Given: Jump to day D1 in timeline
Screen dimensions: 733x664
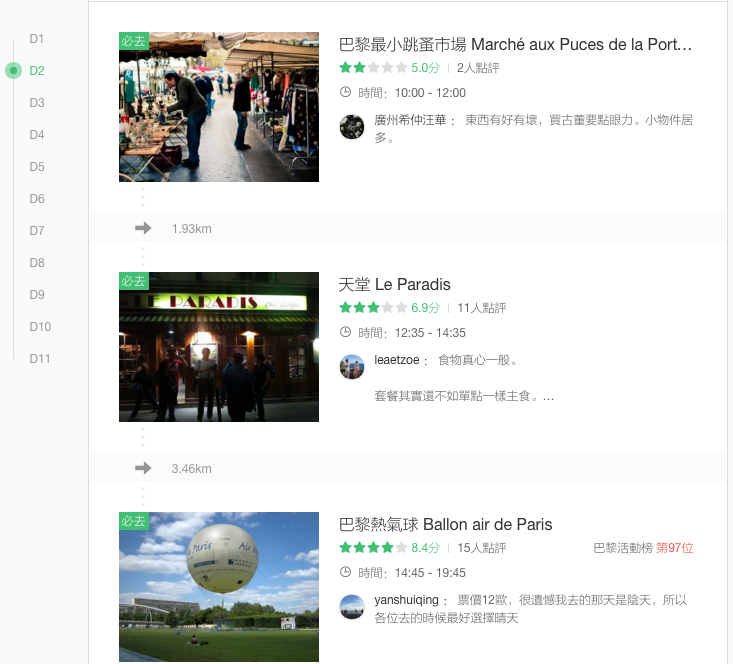Looking at the screenshot, I should click(x=36, y=39).
